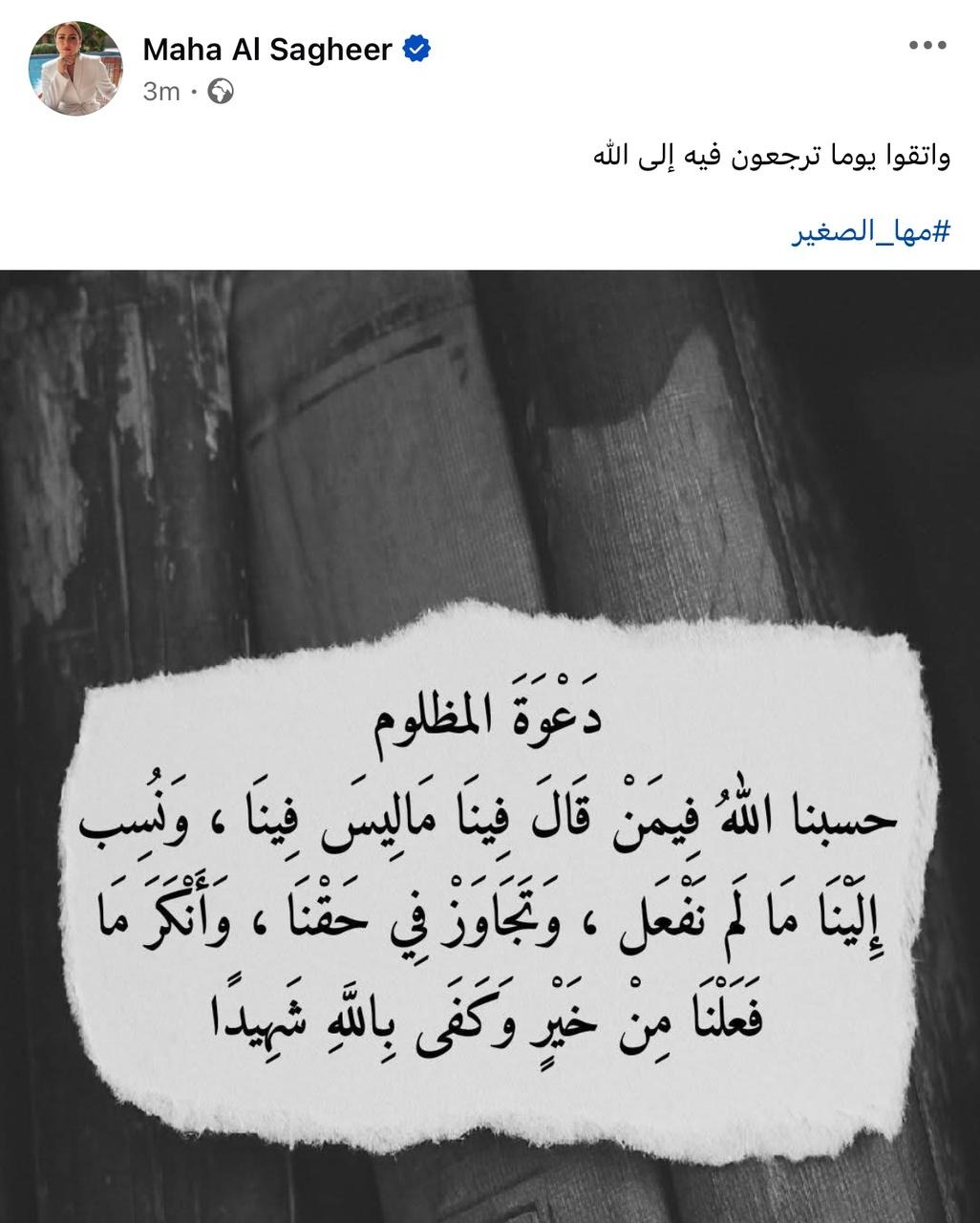Open Maha Al Sagheer's profile picture
This screenshot has width=980, height=1223.
pyautogui.click(x=78, y=67)
